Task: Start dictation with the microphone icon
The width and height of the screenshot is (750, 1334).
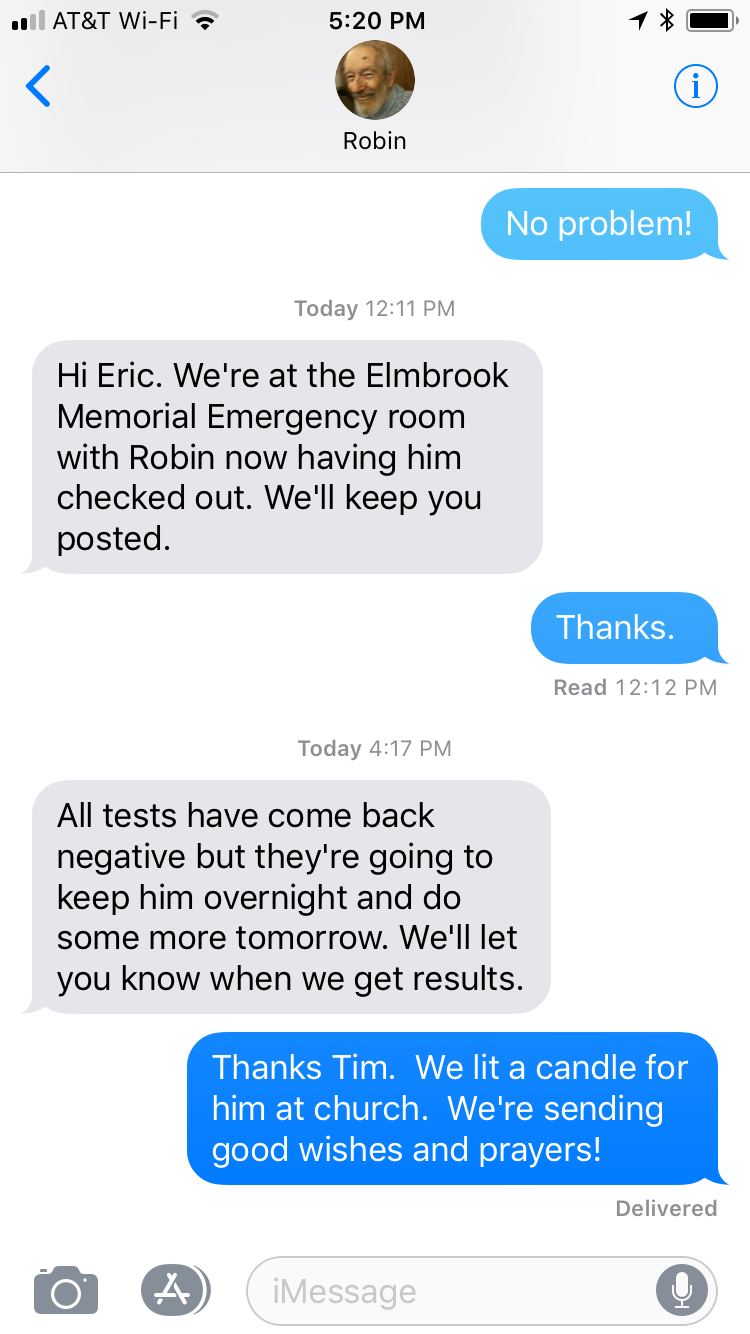Action: 682,1290
